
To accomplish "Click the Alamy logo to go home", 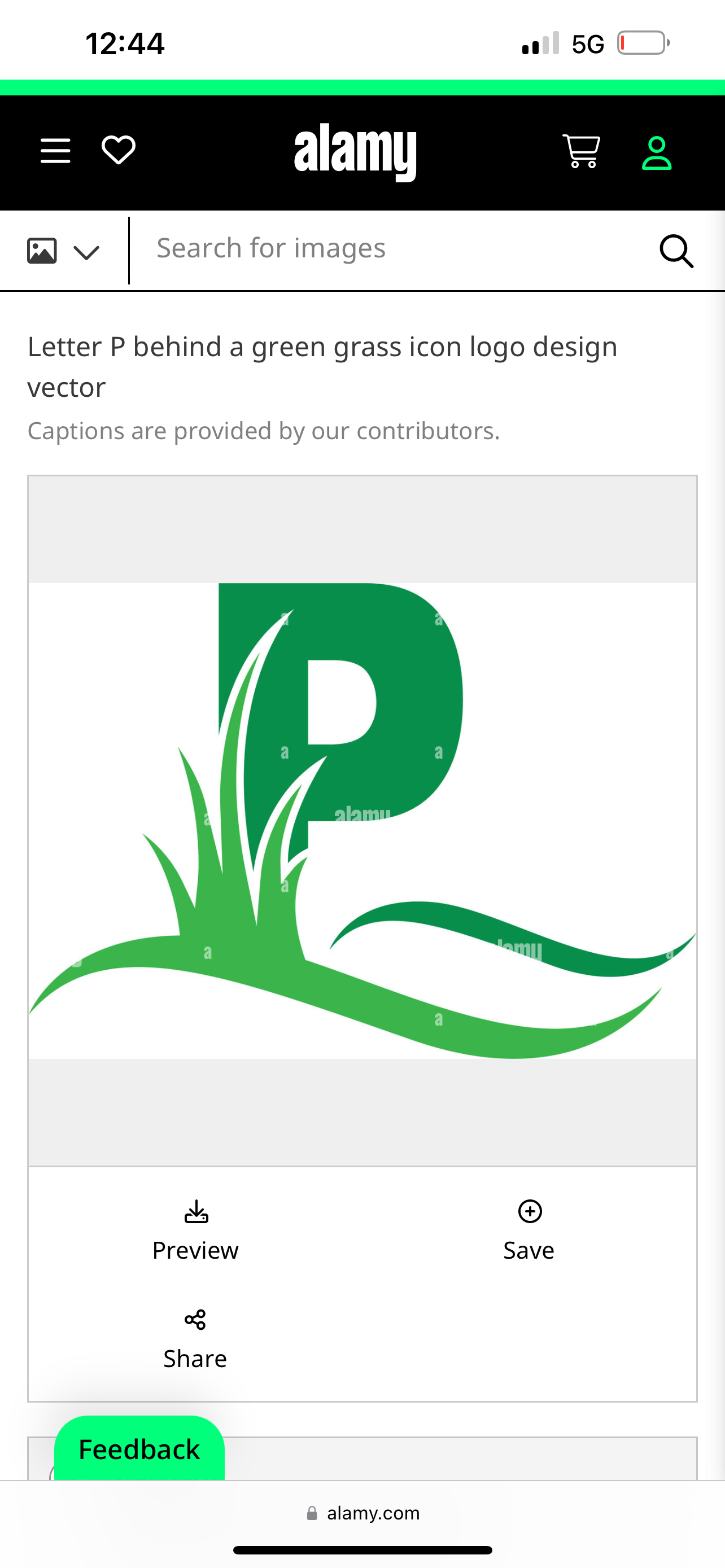I will coord(356,151).
